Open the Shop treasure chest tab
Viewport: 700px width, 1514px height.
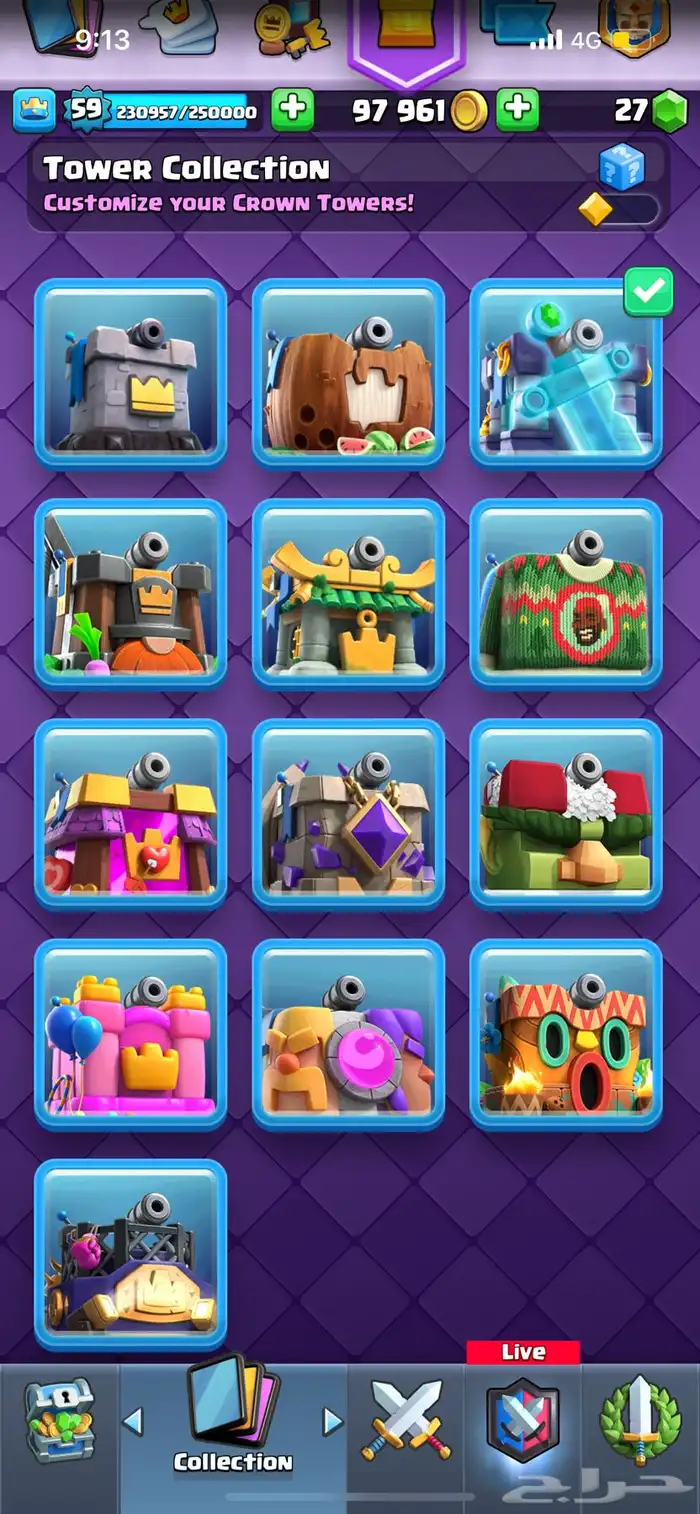tap(59, 1420)
